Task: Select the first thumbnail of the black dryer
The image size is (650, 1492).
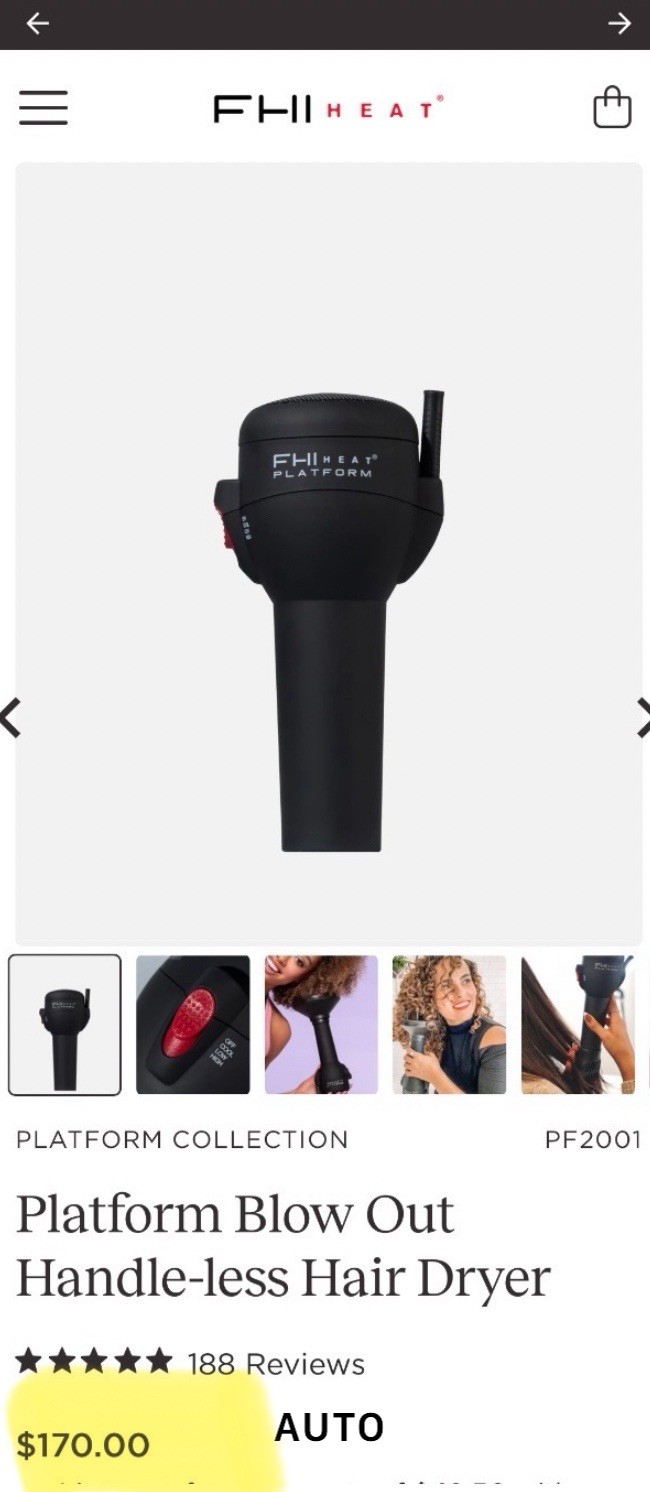Action: 65,1025
